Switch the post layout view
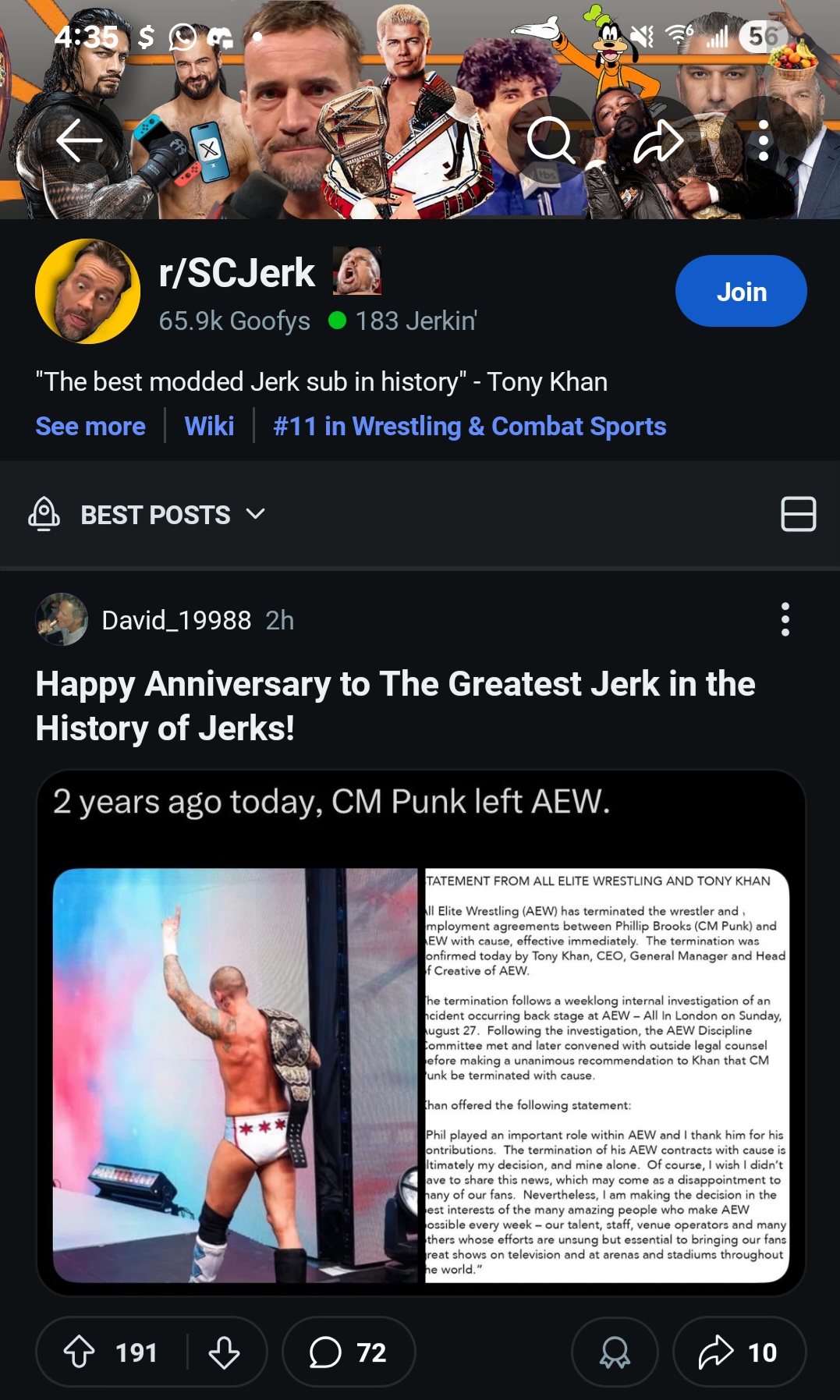Viewport: 840px width, 1400px height. 799,514
